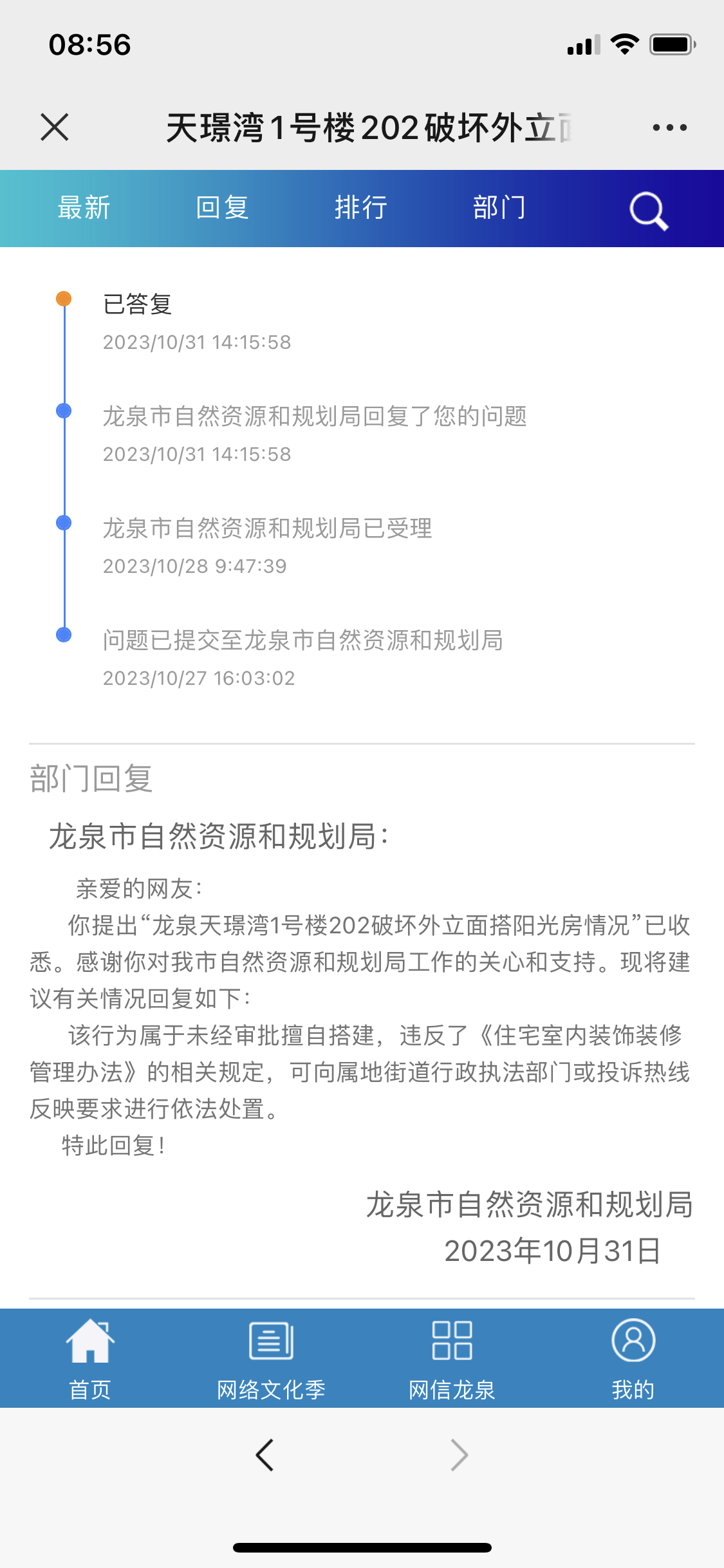Open the three-dot overflow menu

click(x=669, y=127)
